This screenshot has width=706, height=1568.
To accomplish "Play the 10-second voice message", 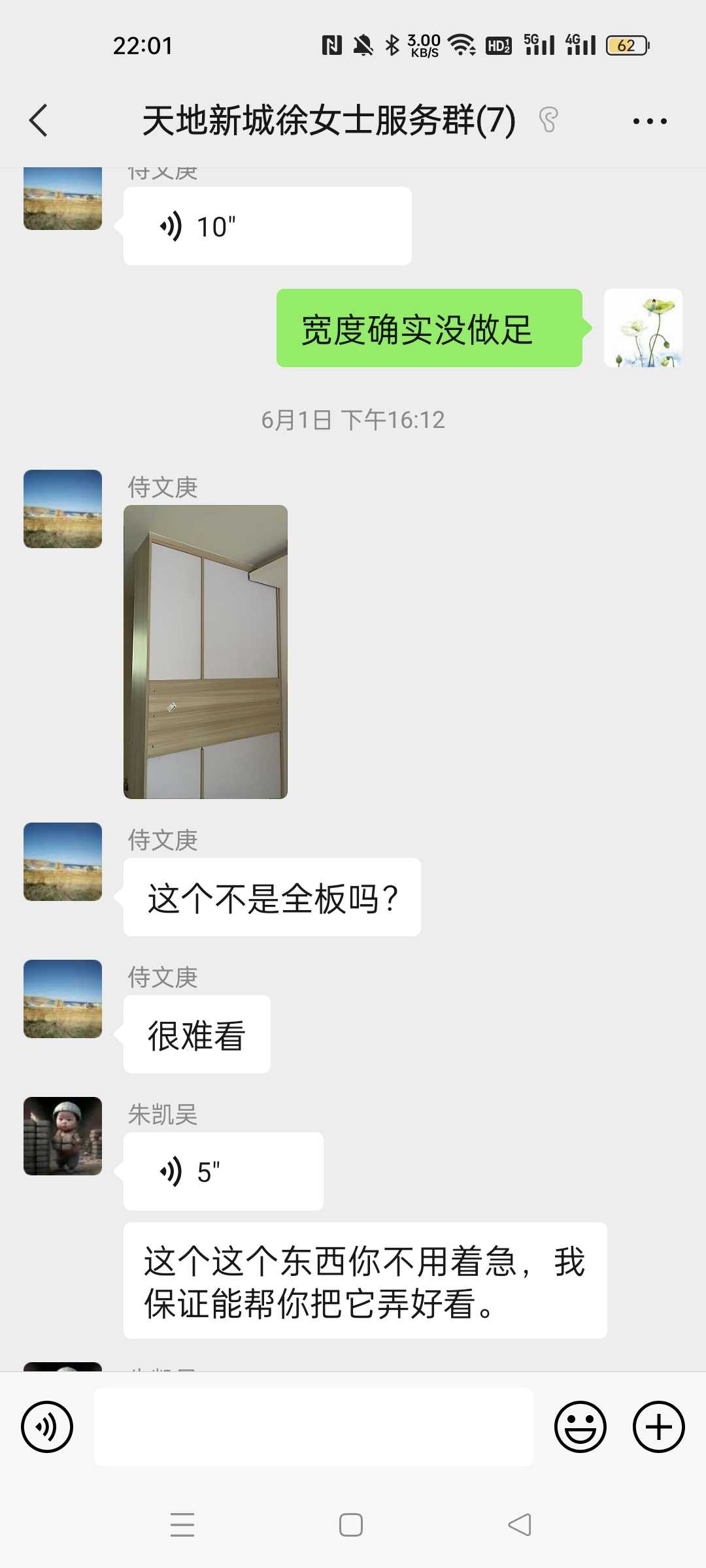I will click(x=267, y=227).
